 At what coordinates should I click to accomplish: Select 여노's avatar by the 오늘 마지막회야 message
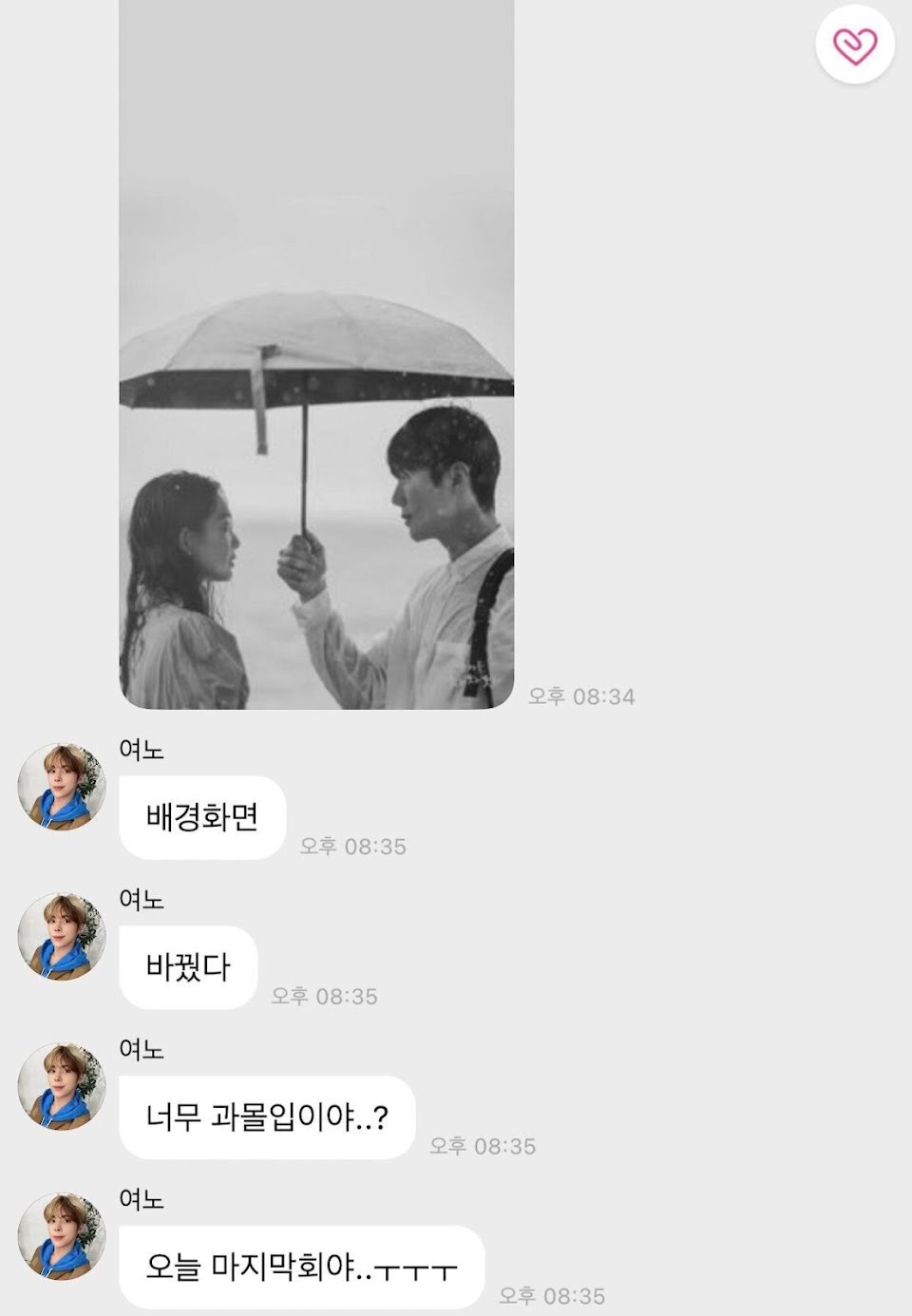(62, 1236)
